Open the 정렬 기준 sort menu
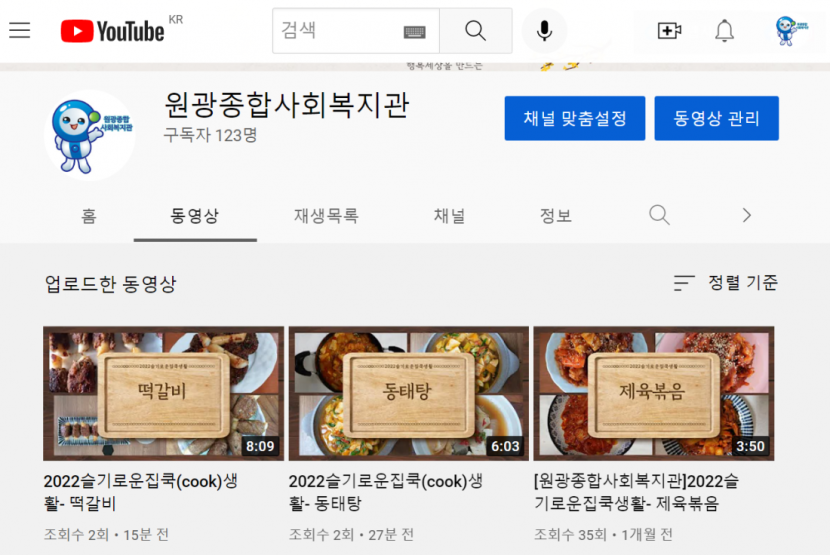 [726, 283]
